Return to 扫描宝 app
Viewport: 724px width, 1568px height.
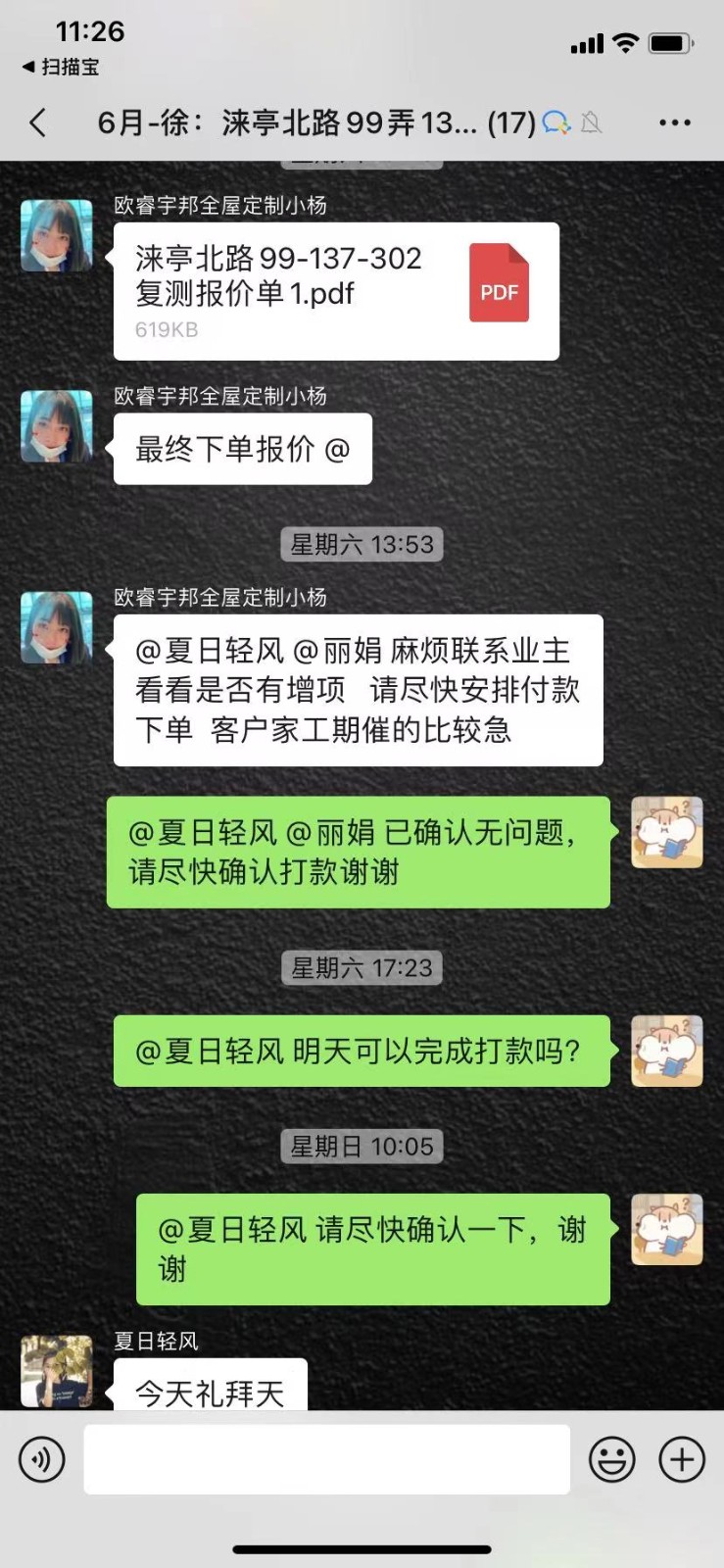[x=61, y=67]
